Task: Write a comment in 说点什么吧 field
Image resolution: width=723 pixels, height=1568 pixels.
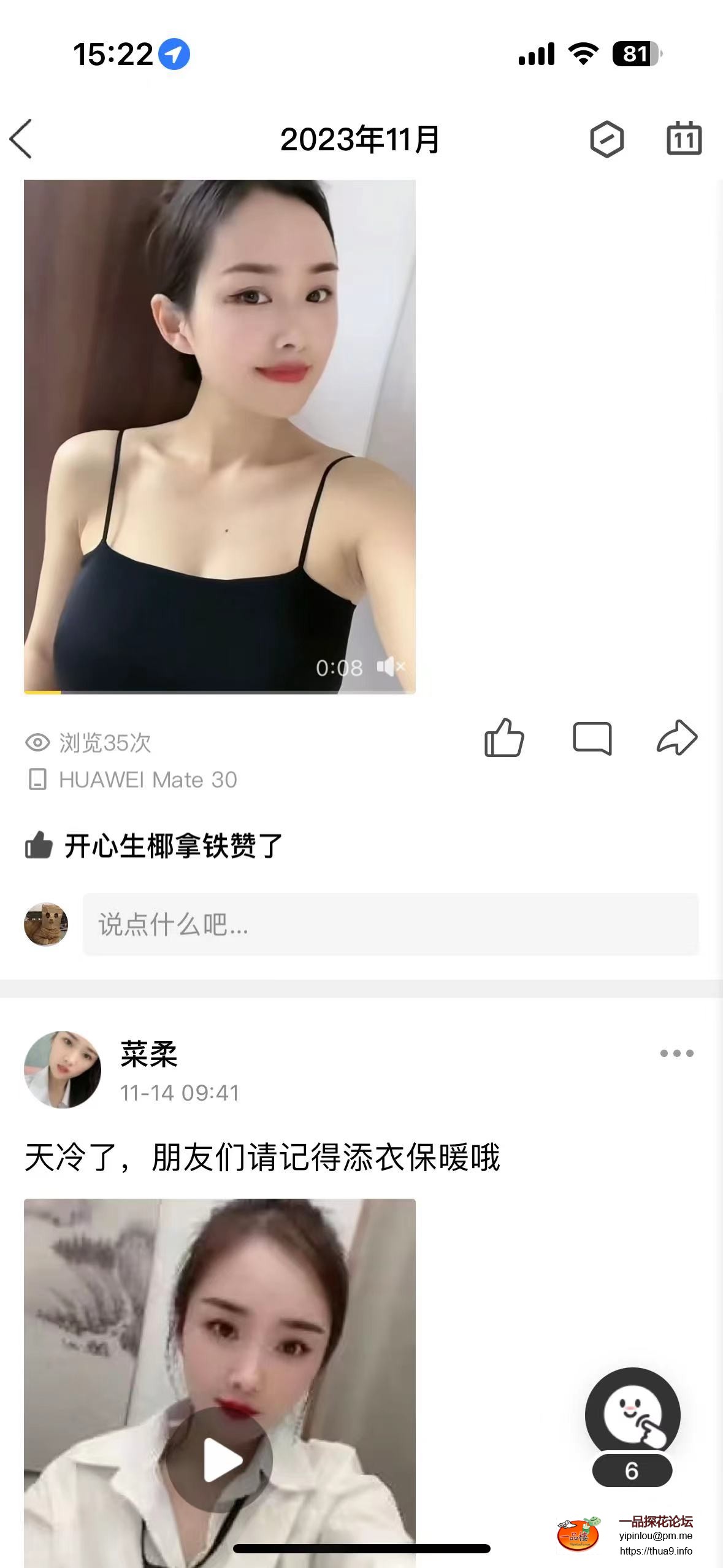Action: pos(390,924)
